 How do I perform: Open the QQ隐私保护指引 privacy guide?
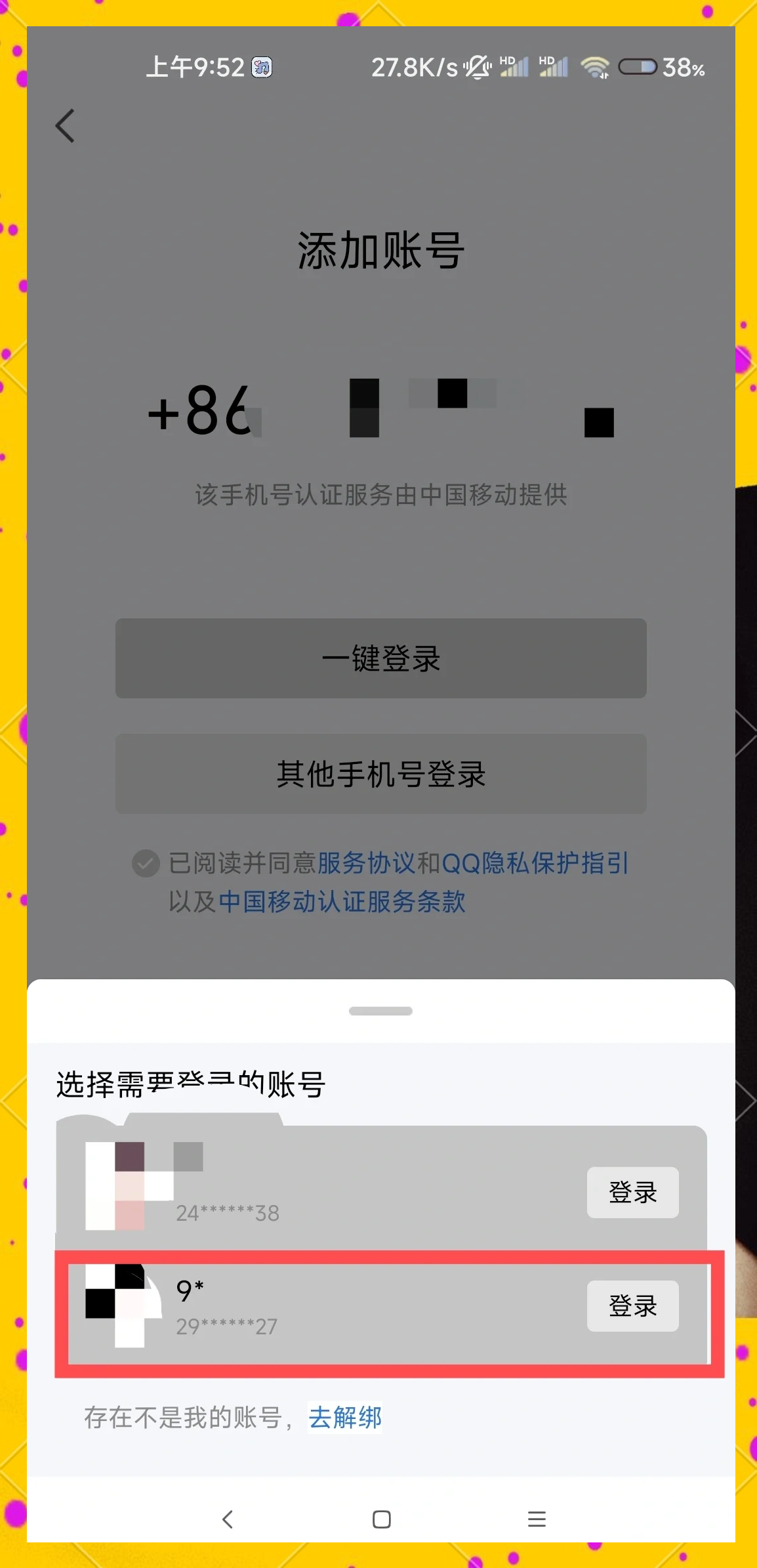pos(535,864)
